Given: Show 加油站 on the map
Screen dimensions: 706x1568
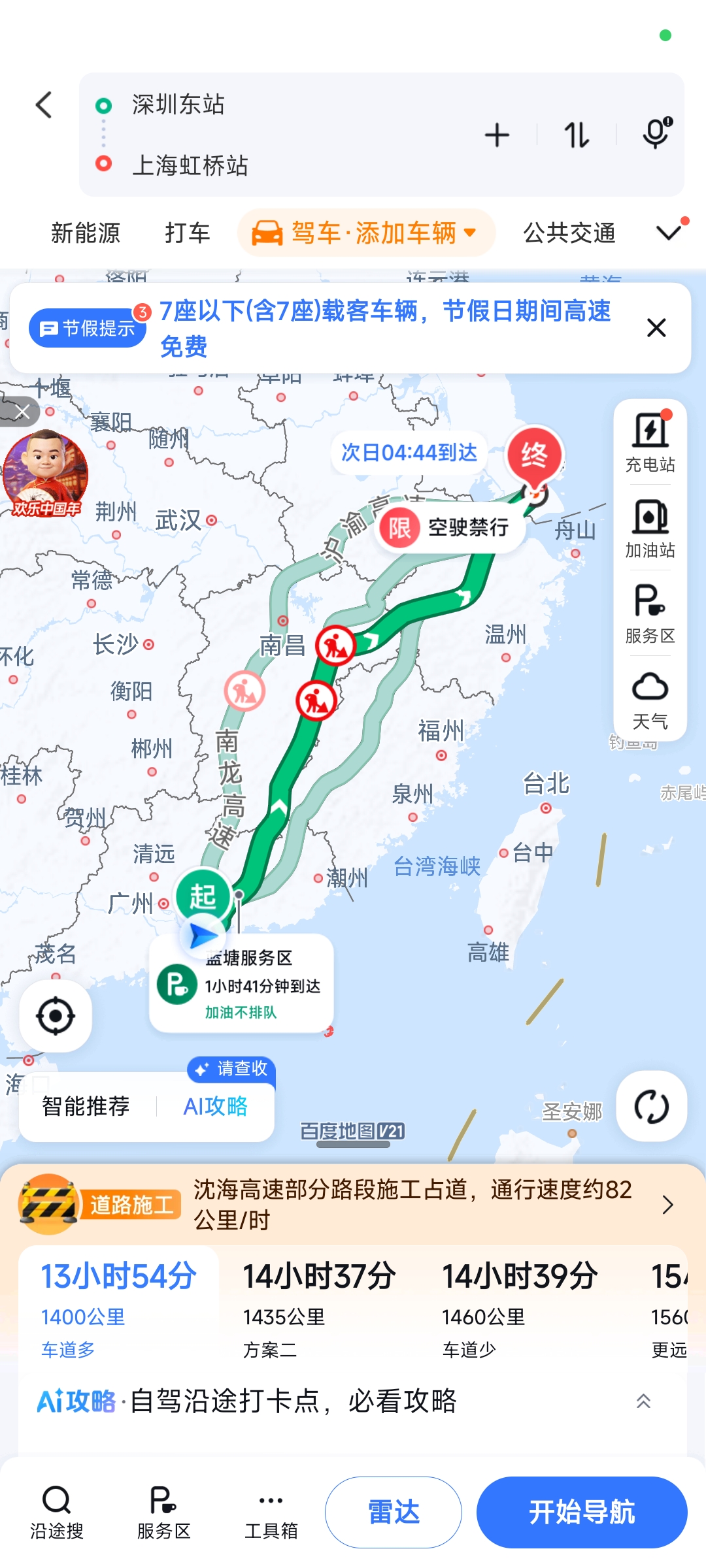Looking at the screenshot, I should tap(650, 529).
